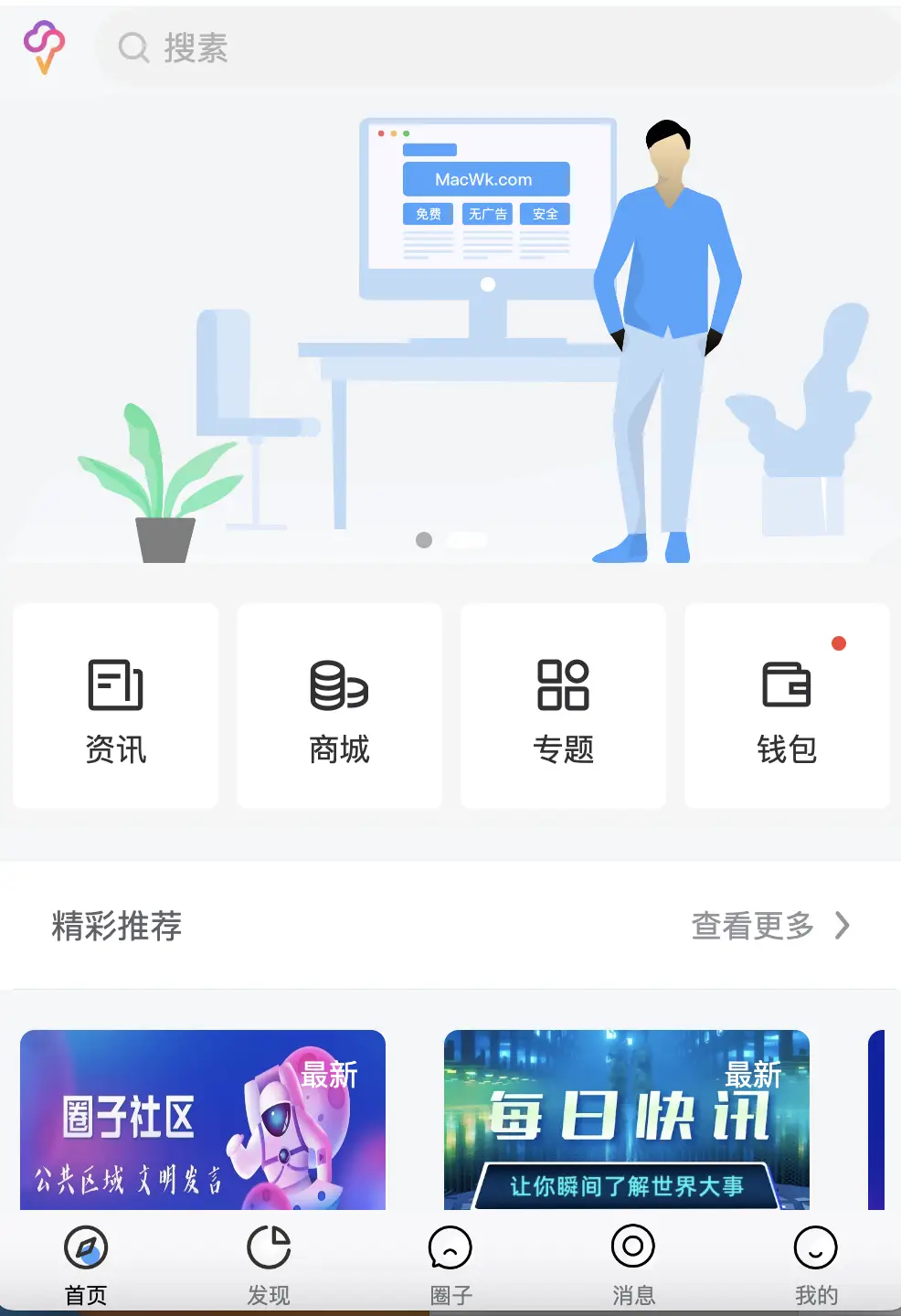The image size is (901, 1316).
Task: Open the 专题 topics section
Action: 563,706
